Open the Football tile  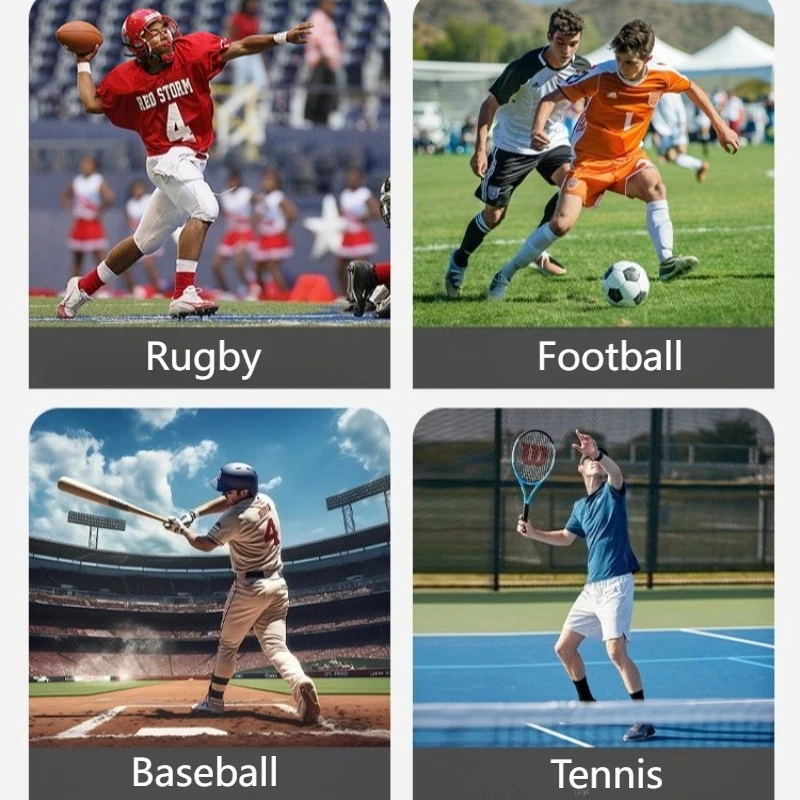[x=593, y=193]
